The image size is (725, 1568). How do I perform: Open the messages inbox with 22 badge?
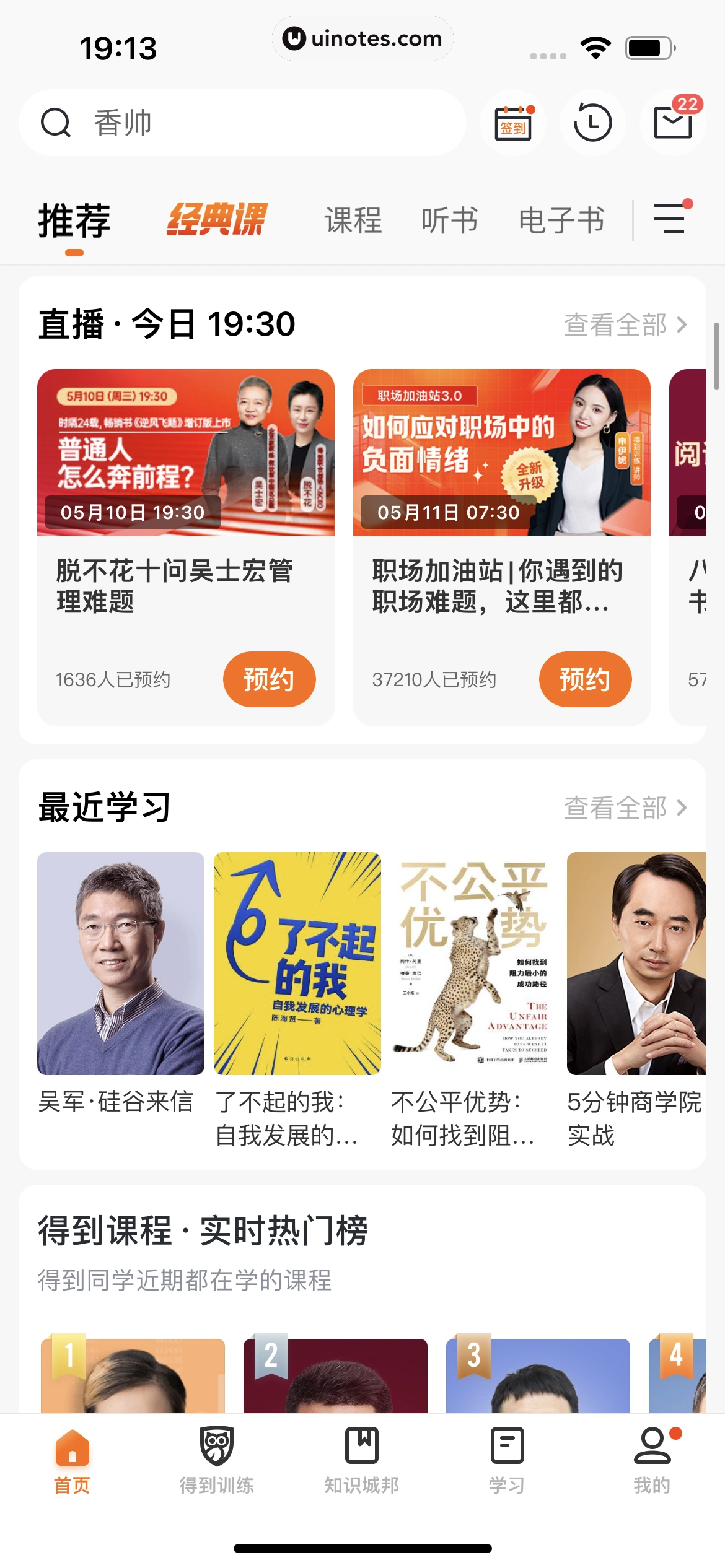[x=673, y=123]
